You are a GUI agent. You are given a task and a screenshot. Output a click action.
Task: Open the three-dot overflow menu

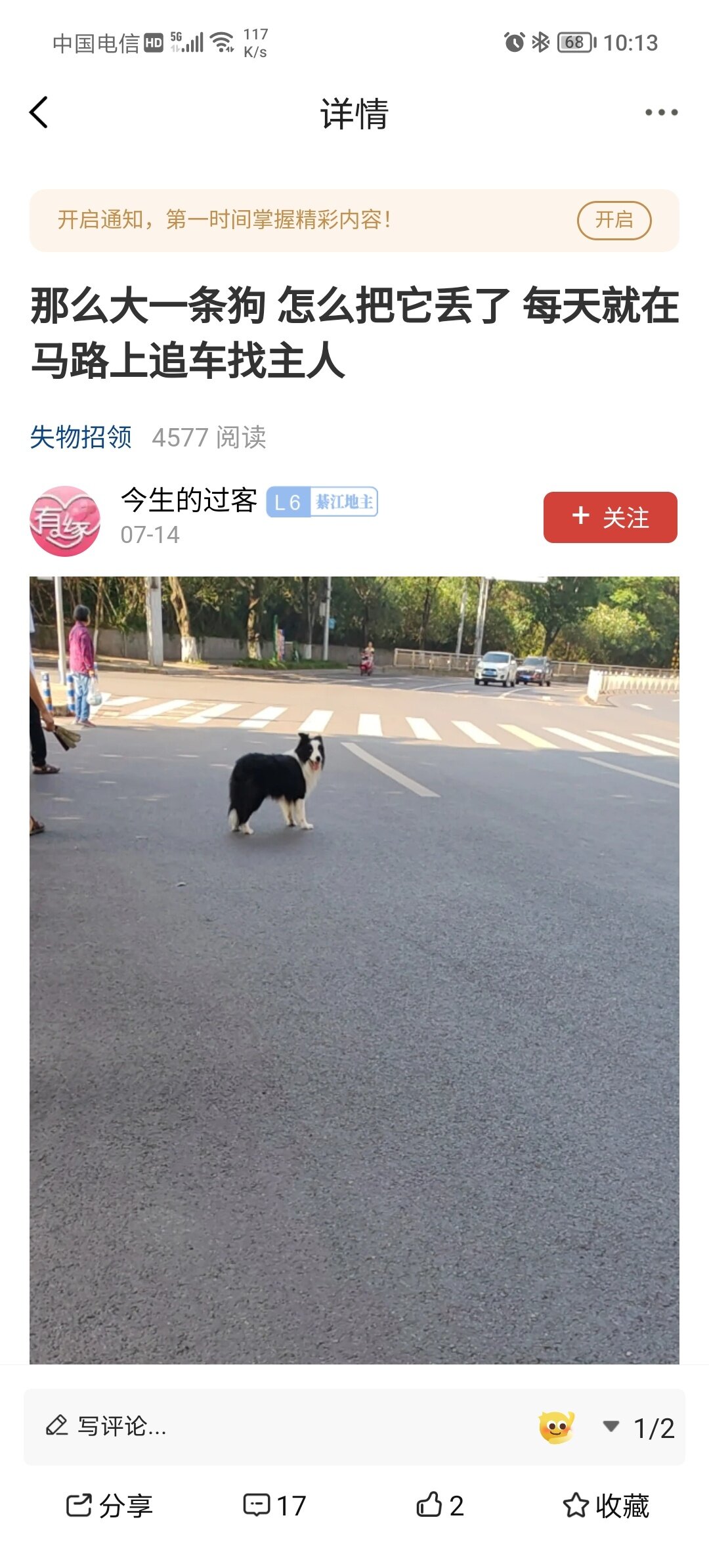(661, 112)
